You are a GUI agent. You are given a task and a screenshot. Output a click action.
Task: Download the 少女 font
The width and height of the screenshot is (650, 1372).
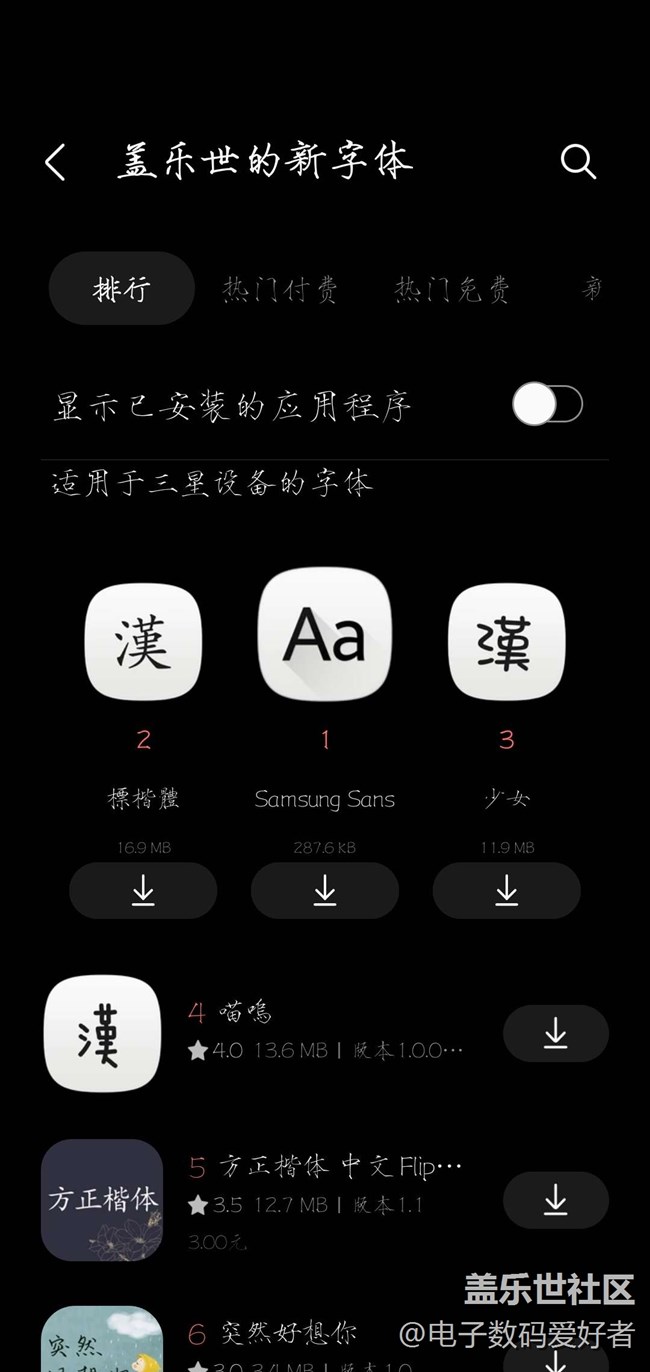pos(507,890)
